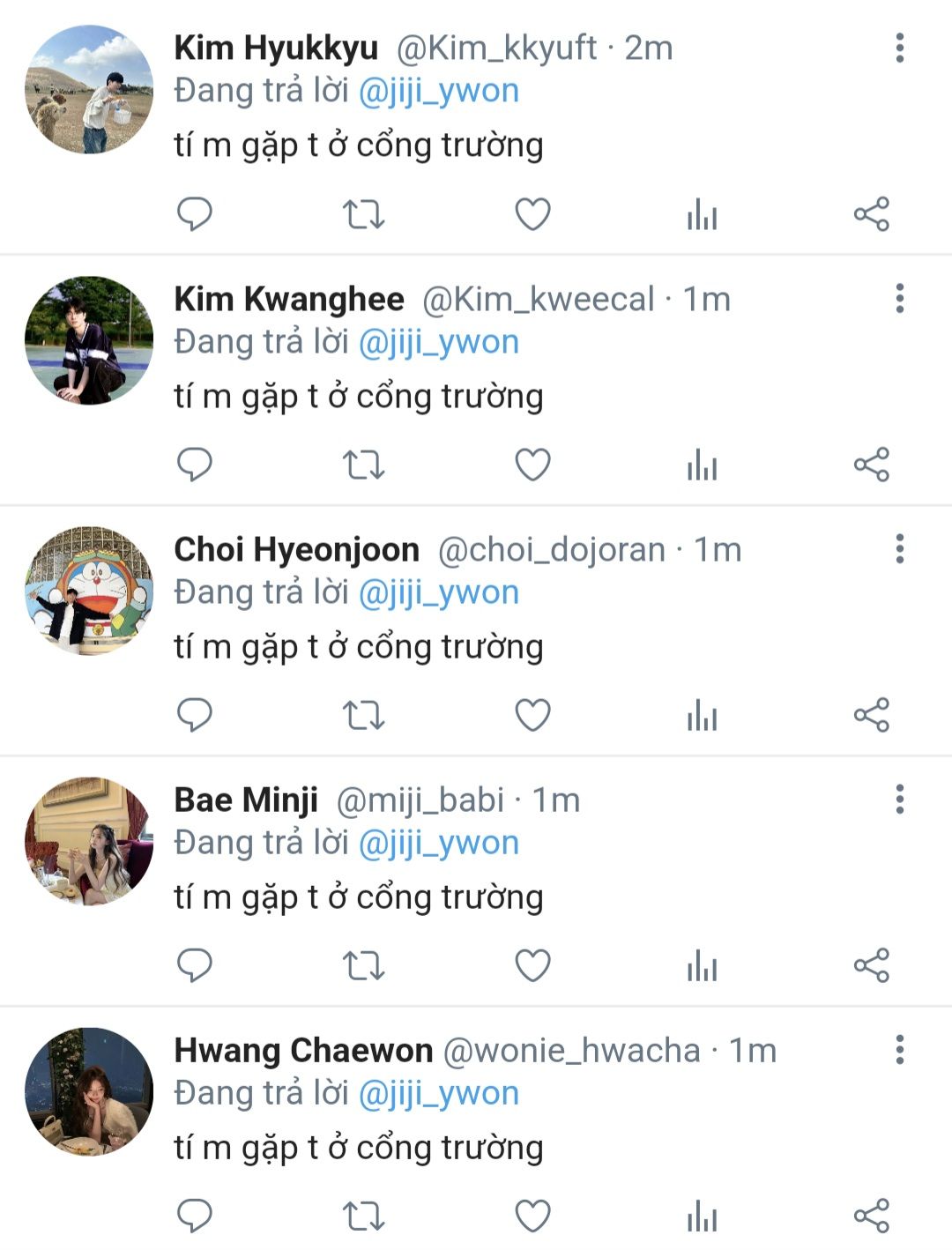Open overflow menu on Kim Hyukkyu's tweet

[899, 48]
